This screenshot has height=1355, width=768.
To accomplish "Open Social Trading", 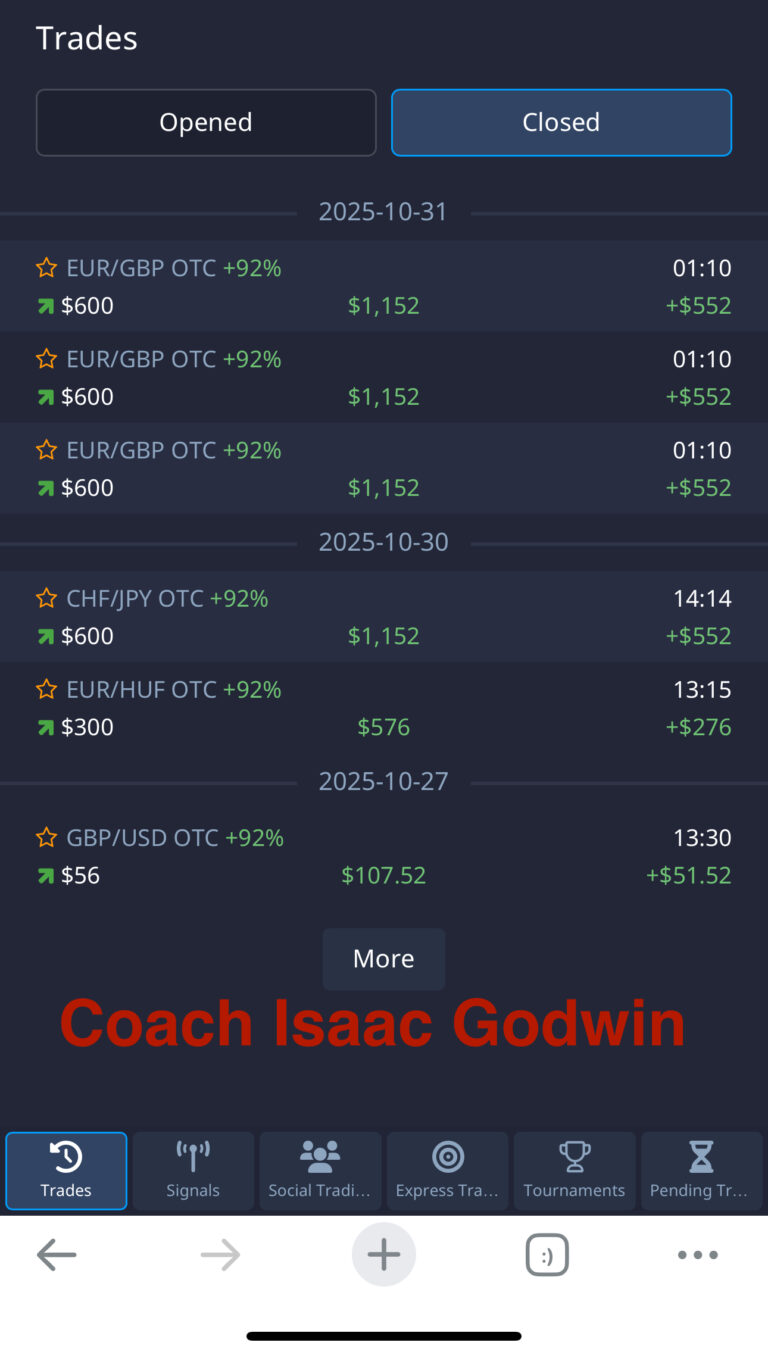I will [320, 1171].
